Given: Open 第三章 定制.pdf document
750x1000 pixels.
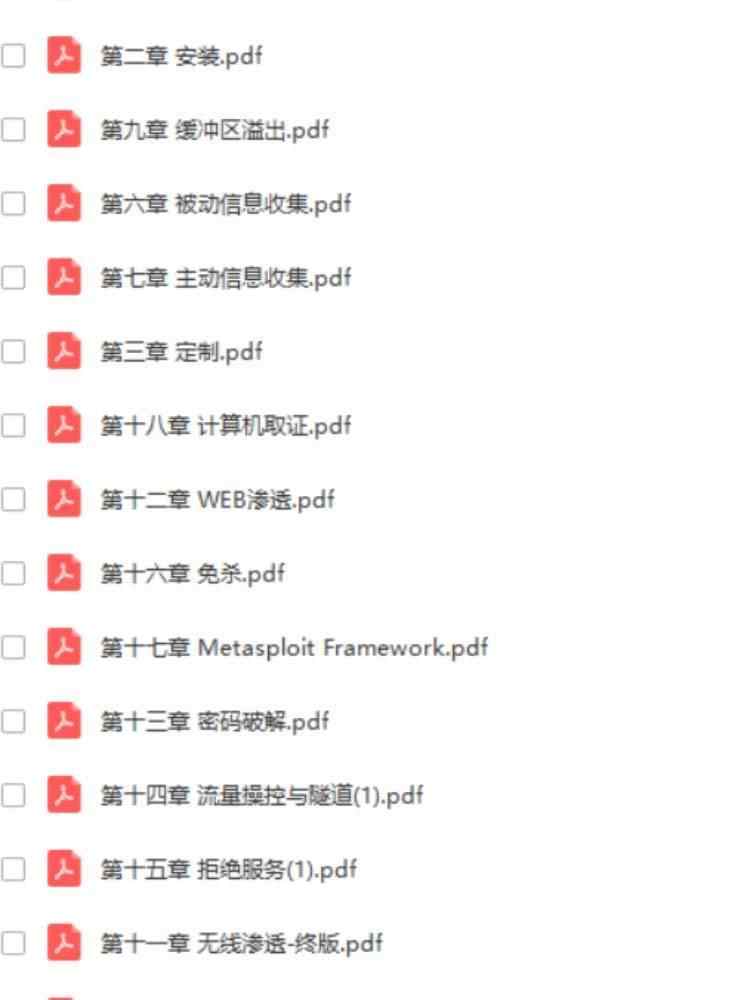Looking at the screenshot, I should click(181, 352).
